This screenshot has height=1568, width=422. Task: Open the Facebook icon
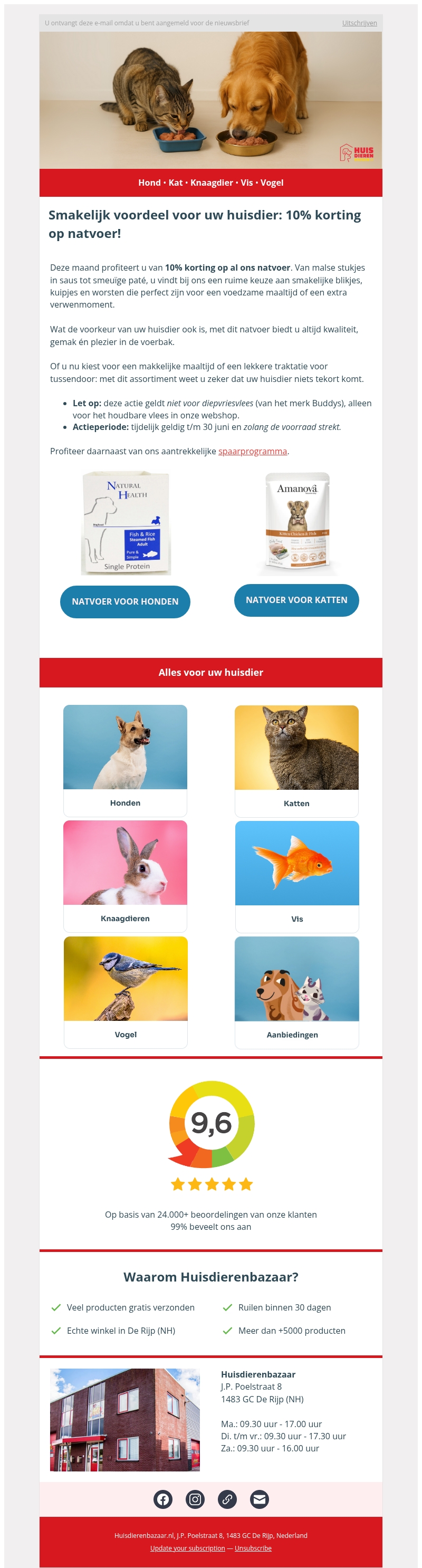(162, 1499)
